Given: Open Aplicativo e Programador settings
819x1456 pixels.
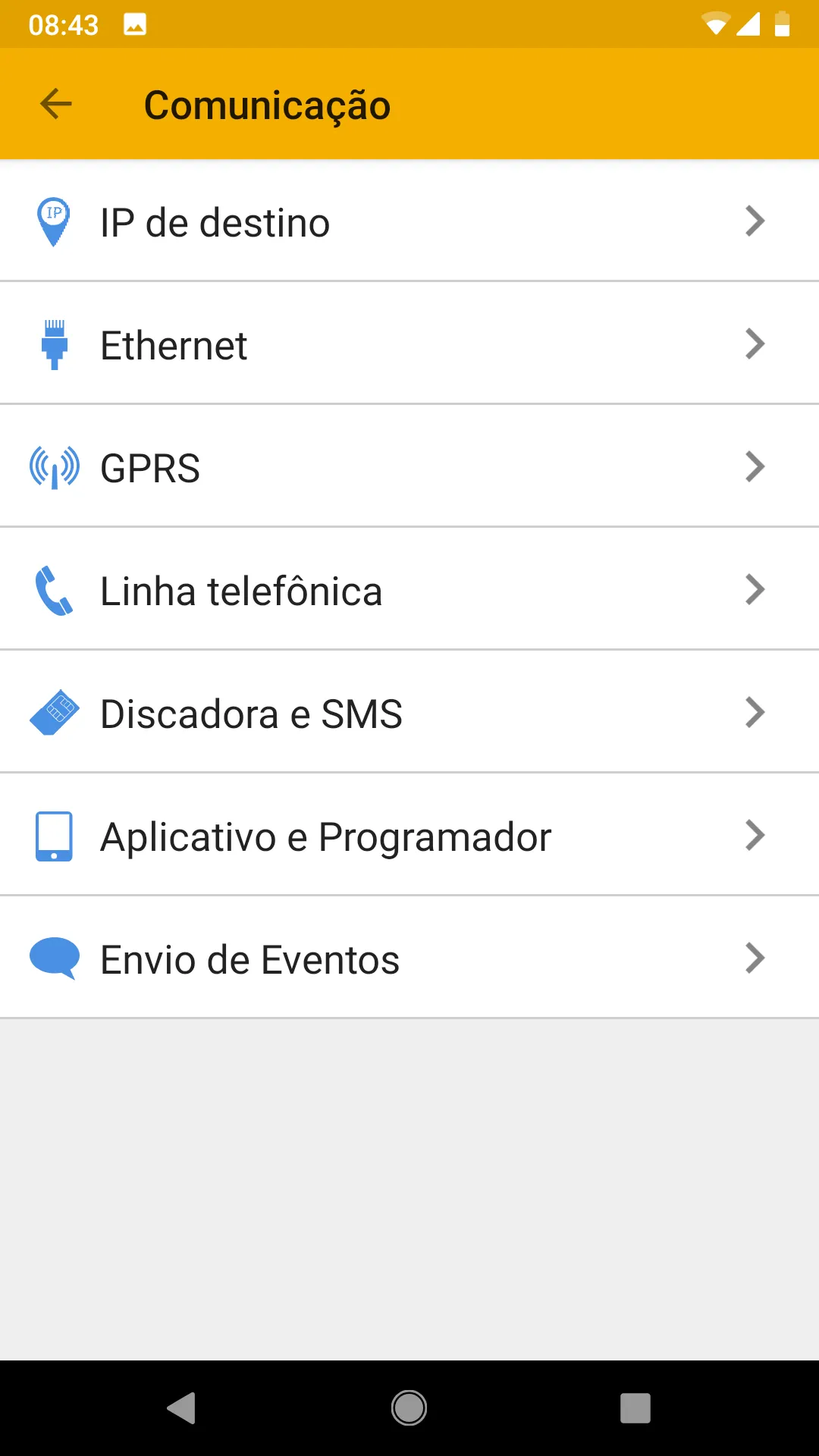Looking at the screenshot, I should [755, 835].
